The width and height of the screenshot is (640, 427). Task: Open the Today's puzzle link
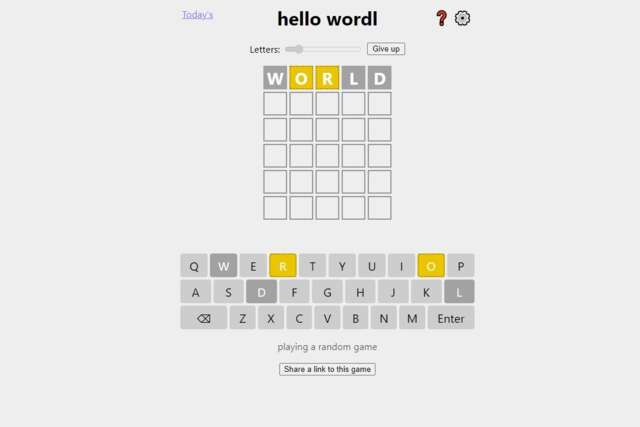[197, 15]
